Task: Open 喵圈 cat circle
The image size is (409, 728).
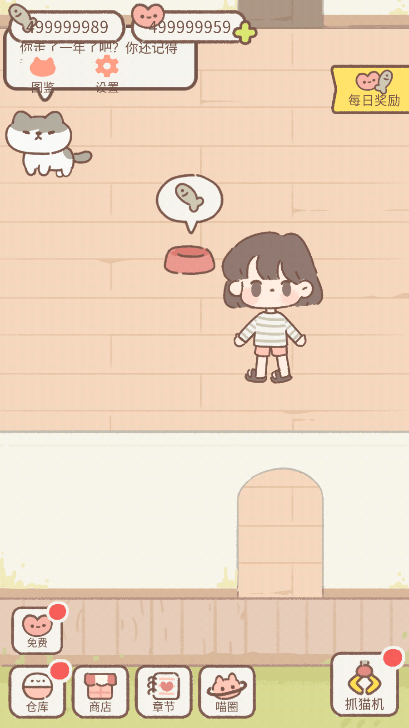Action: click(x=227, y=692)
